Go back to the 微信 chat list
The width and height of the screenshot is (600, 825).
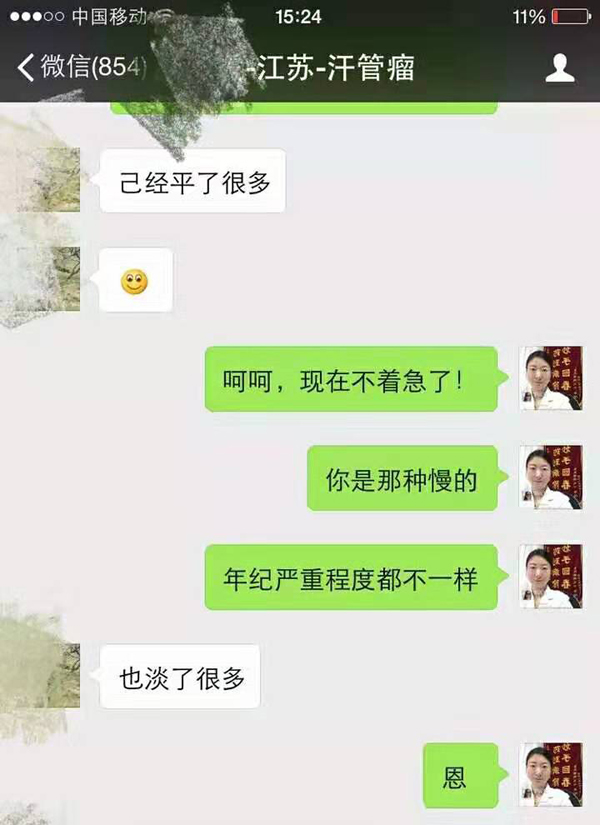point(80,69)
